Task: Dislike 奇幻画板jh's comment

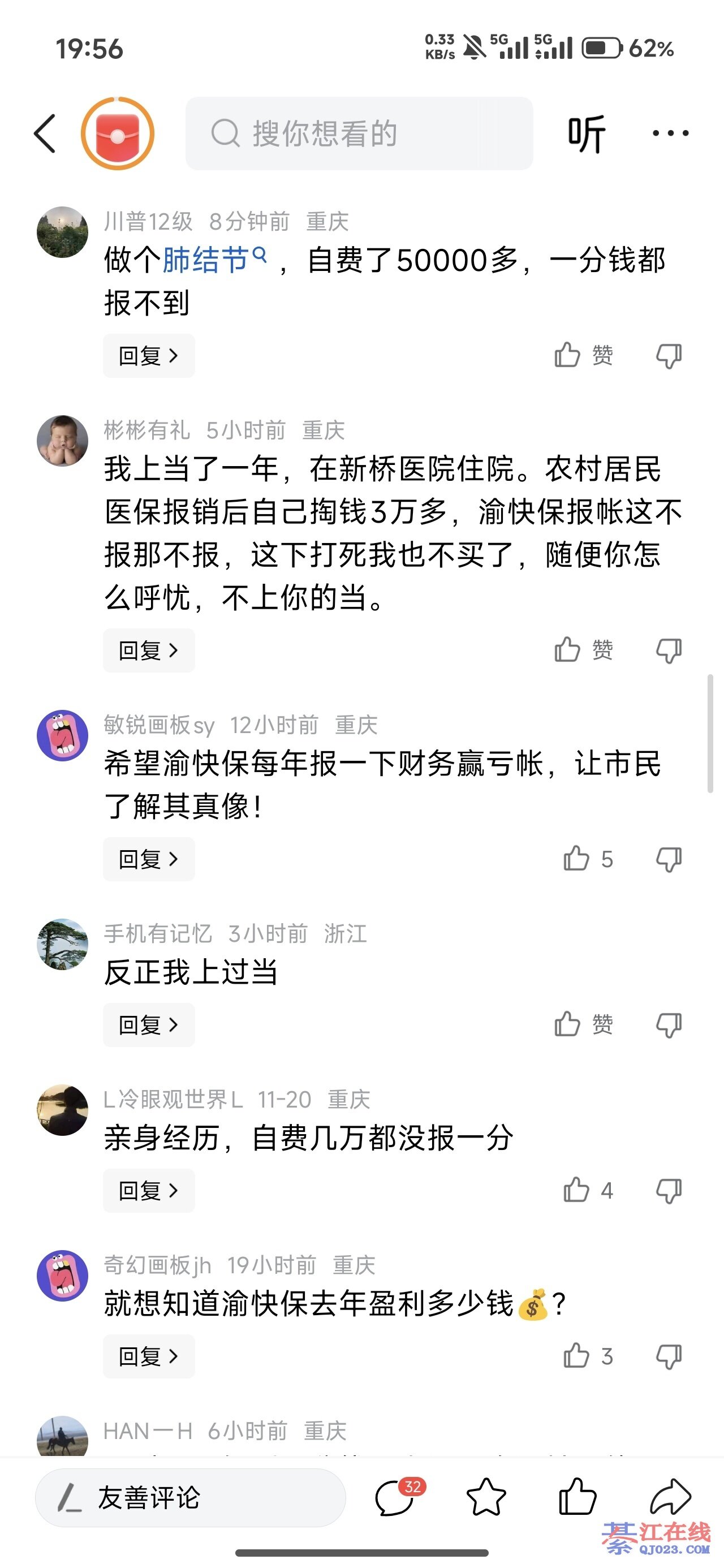Action: click(668, 1356)
